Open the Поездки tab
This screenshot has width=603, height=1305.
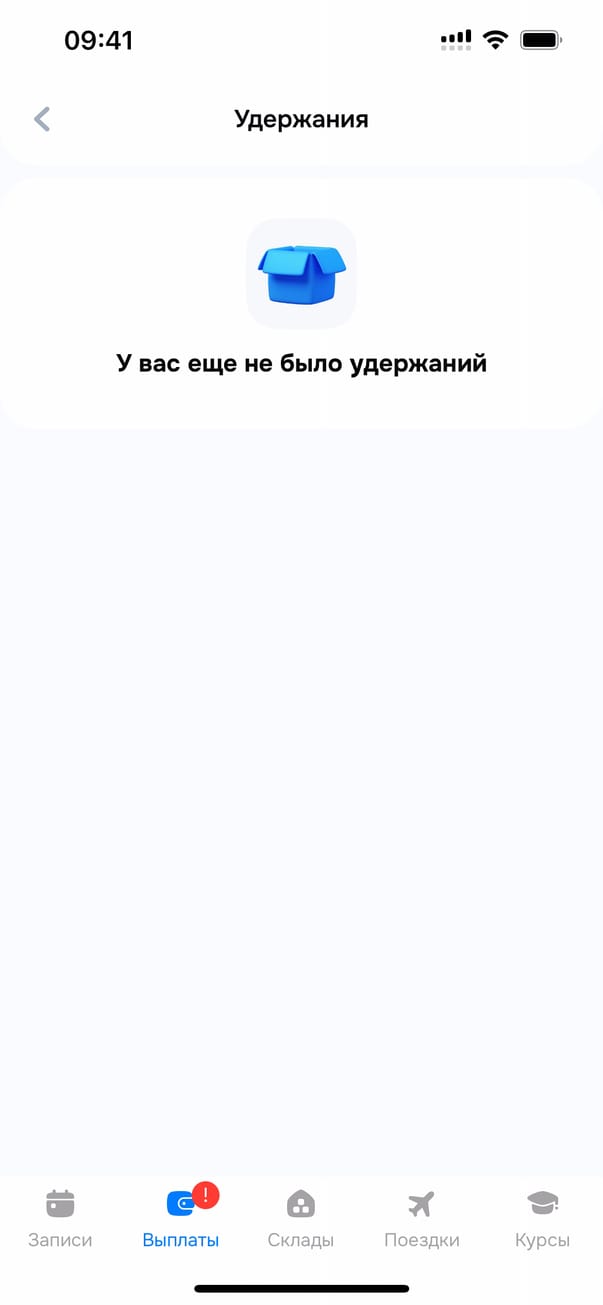(421, 1218)
